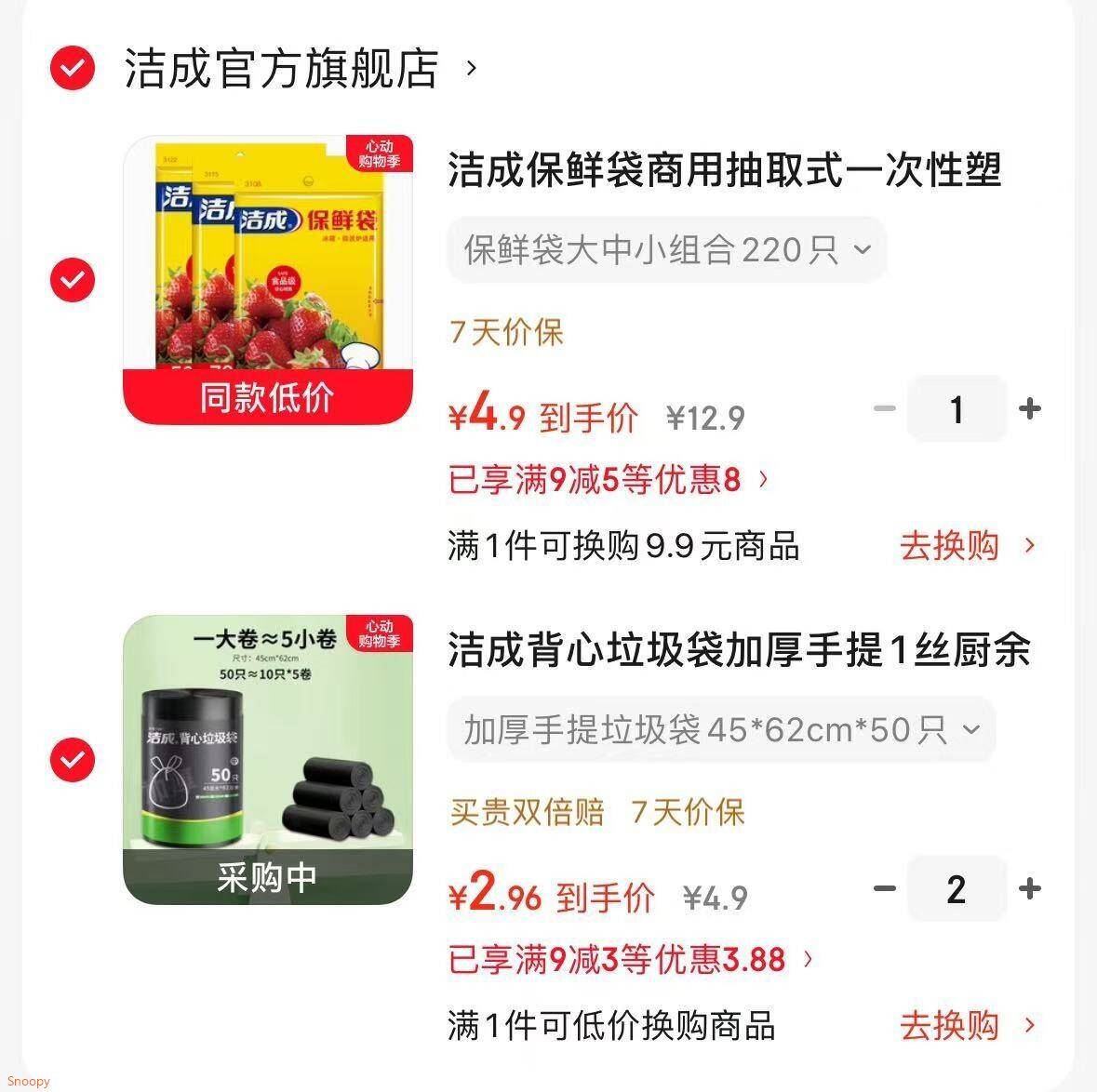Screen dimensions: 1097x1092
Task: Expand the 加厚手提垃圾袋45*62cm*50只 dropdown
Action: pyautogui.click(x=721, y=729)
